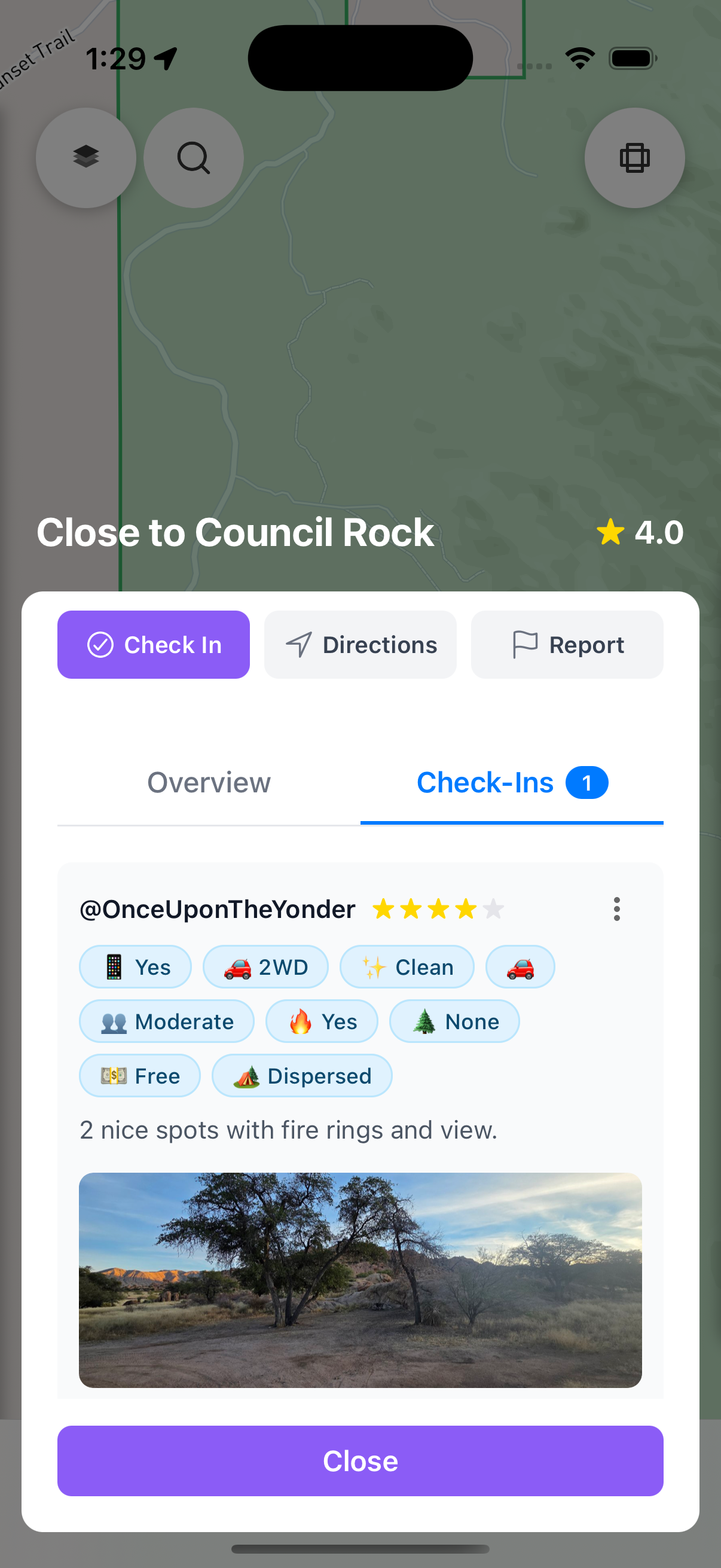Get directions to Close to Council Rock

tap(360, 645)
